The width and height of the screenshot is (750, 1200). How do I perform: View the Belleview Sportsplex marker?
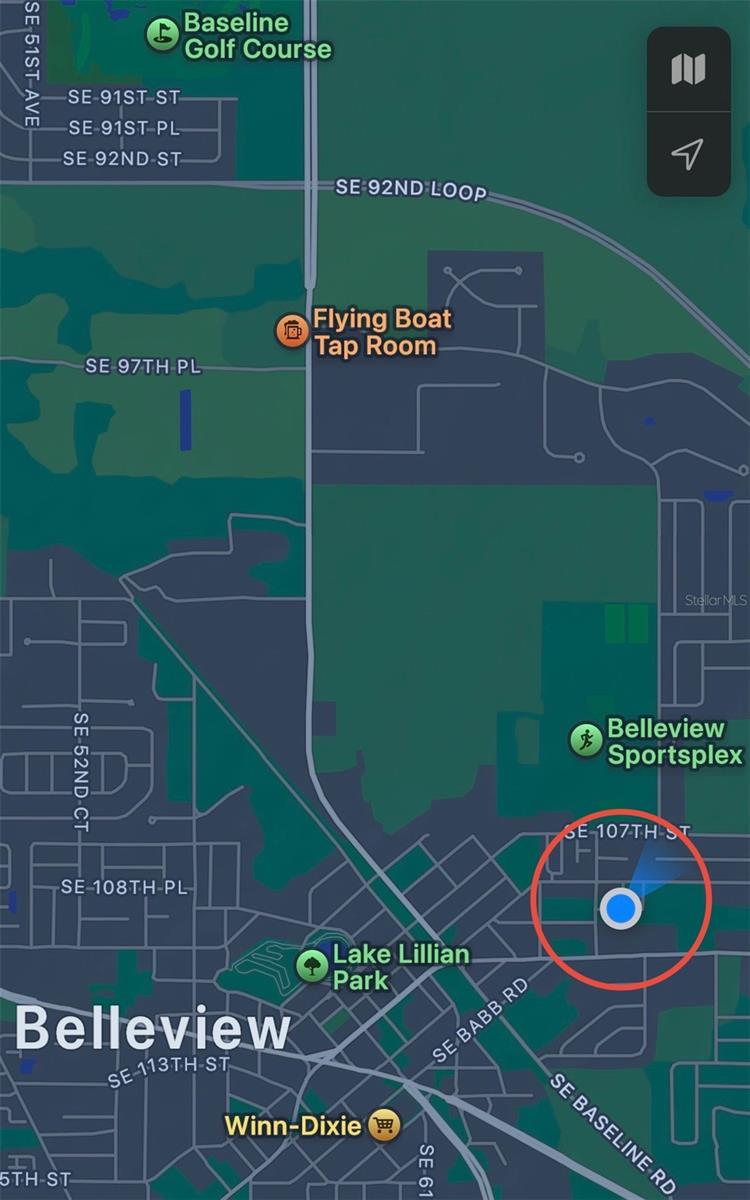(x=585, y=740)
